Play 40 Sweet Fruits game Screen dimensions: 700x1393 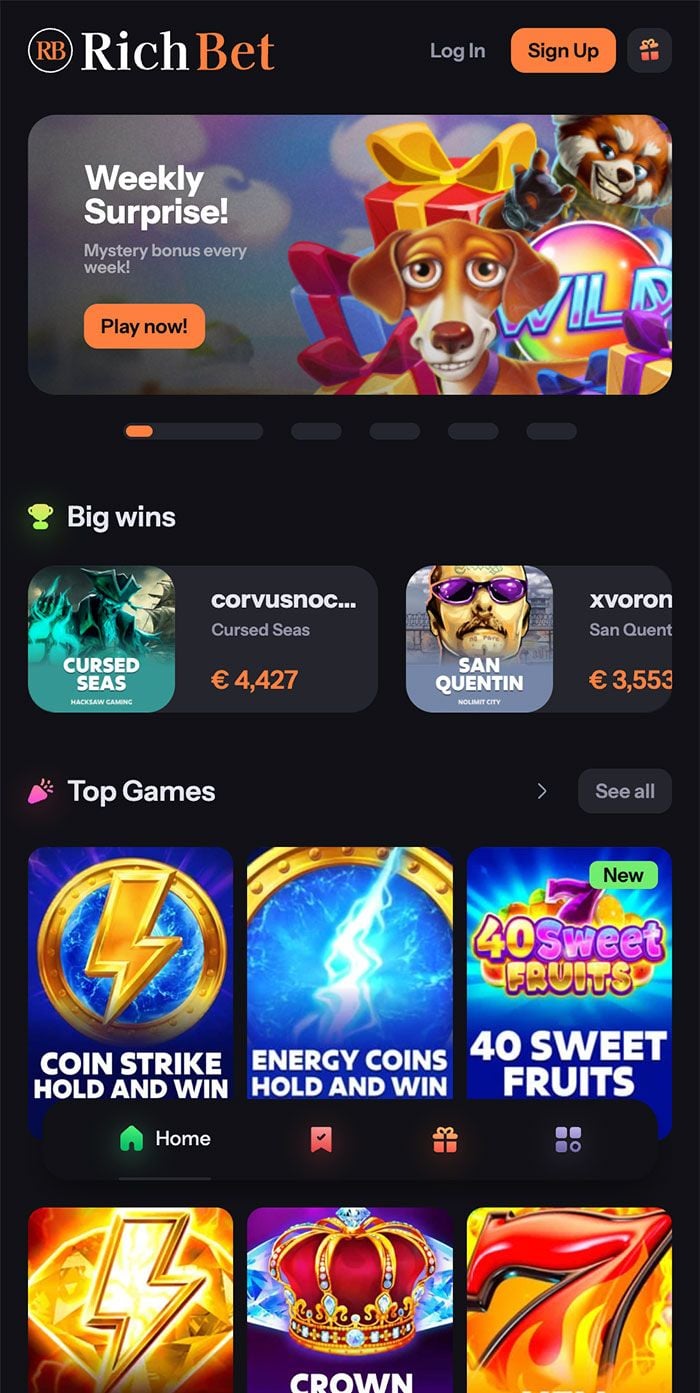pyautogui.click(x=569, y=970)
